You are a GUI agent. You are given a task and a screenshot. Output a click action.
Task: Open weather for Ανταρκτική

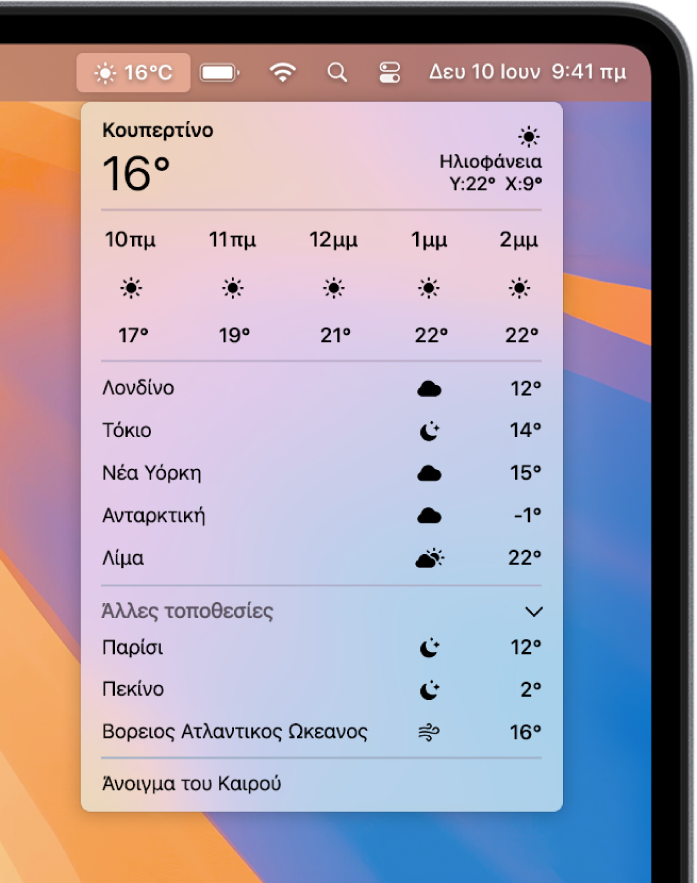[x=320, y=516]
